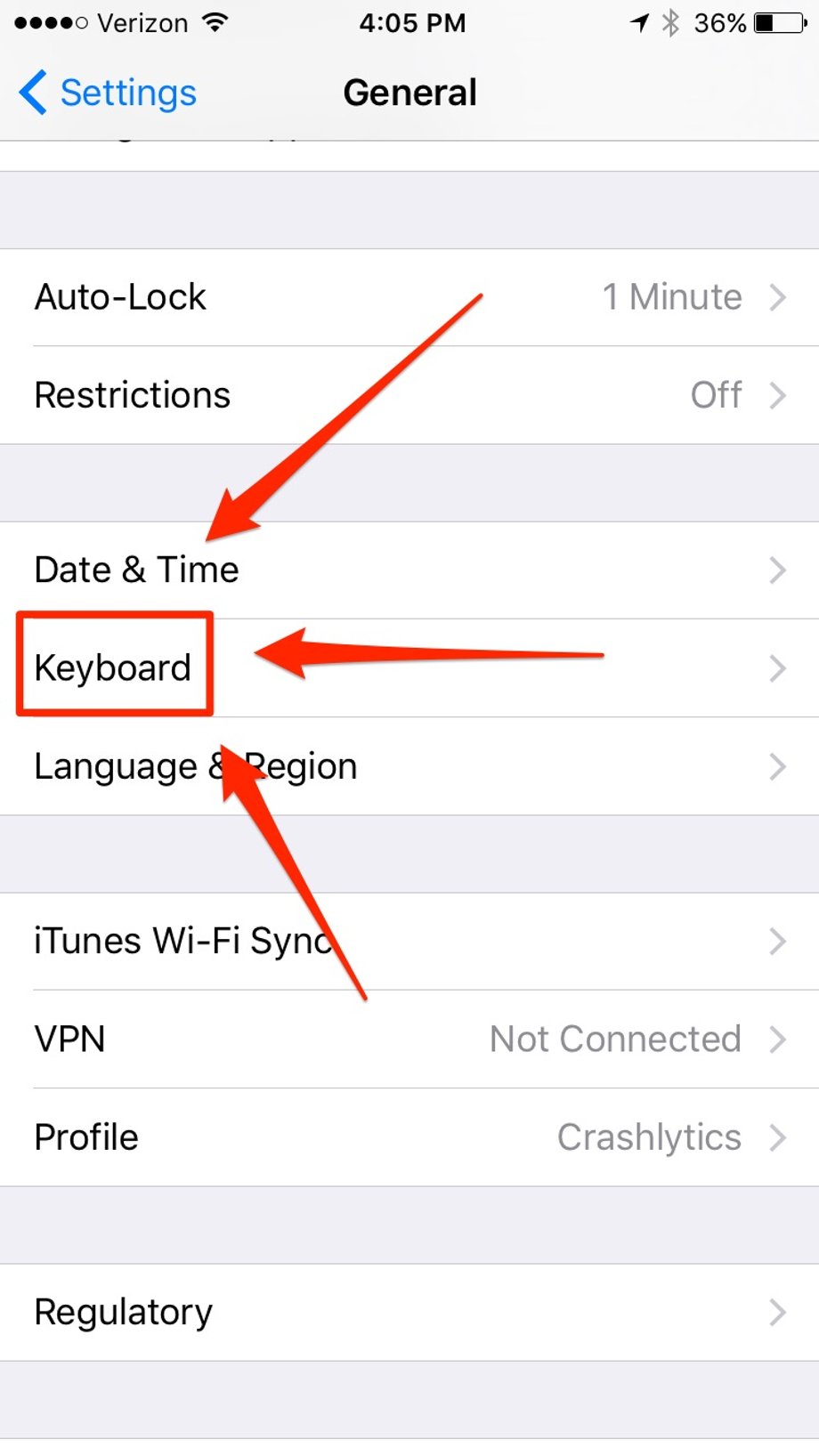Open the Crashlytics Profile row
This screenshot has height=1456, width=819.
pos(409,1137)
